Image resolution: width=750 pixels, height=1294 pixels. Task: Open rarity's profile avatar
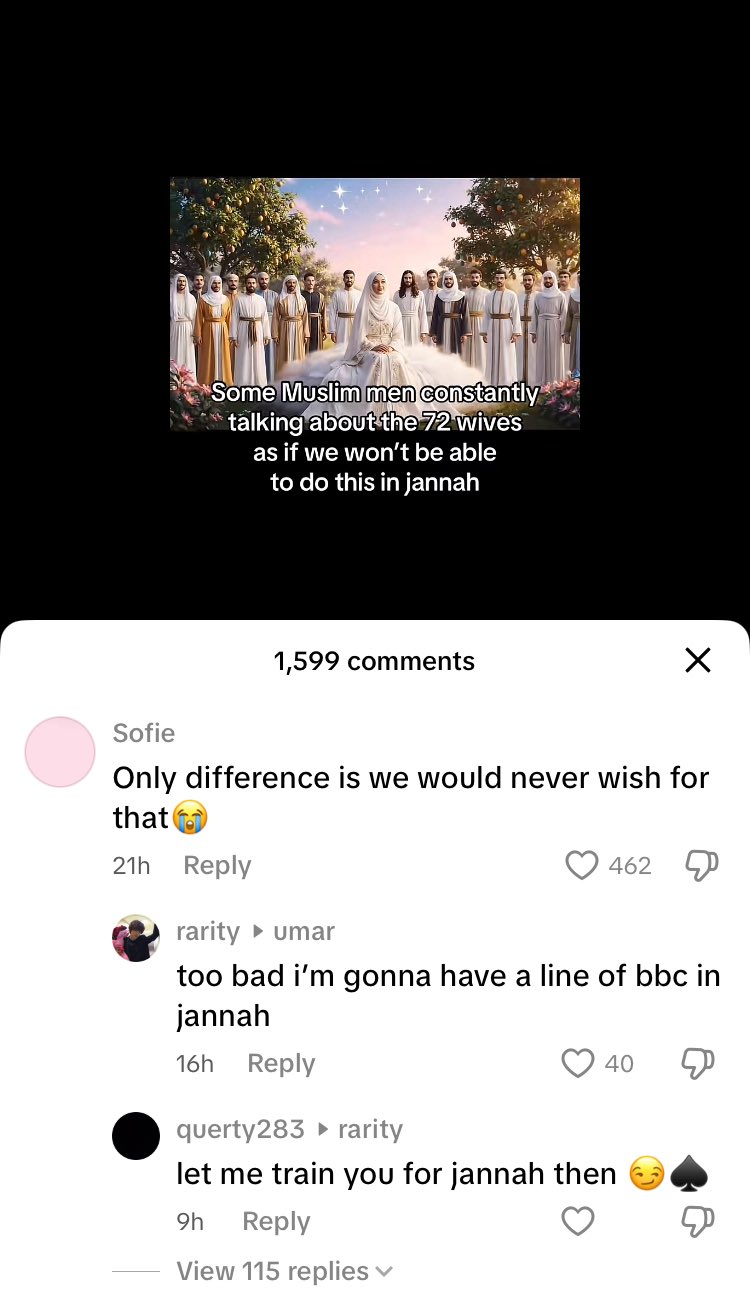click(x=136, y=938)
